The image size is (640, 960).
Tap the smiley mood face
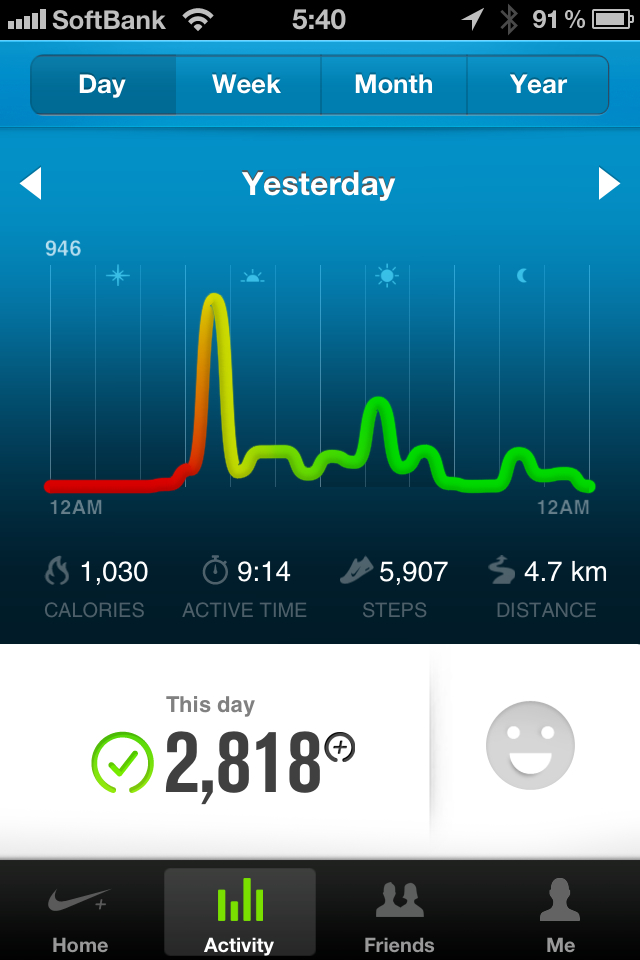[530, 745]
